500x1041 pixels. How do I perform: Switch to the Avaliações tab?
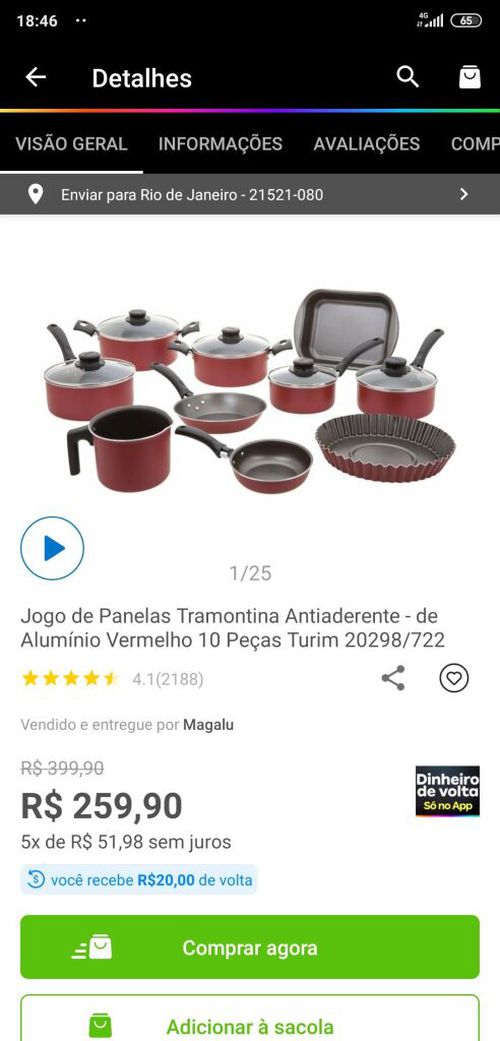tap(367, 144)
